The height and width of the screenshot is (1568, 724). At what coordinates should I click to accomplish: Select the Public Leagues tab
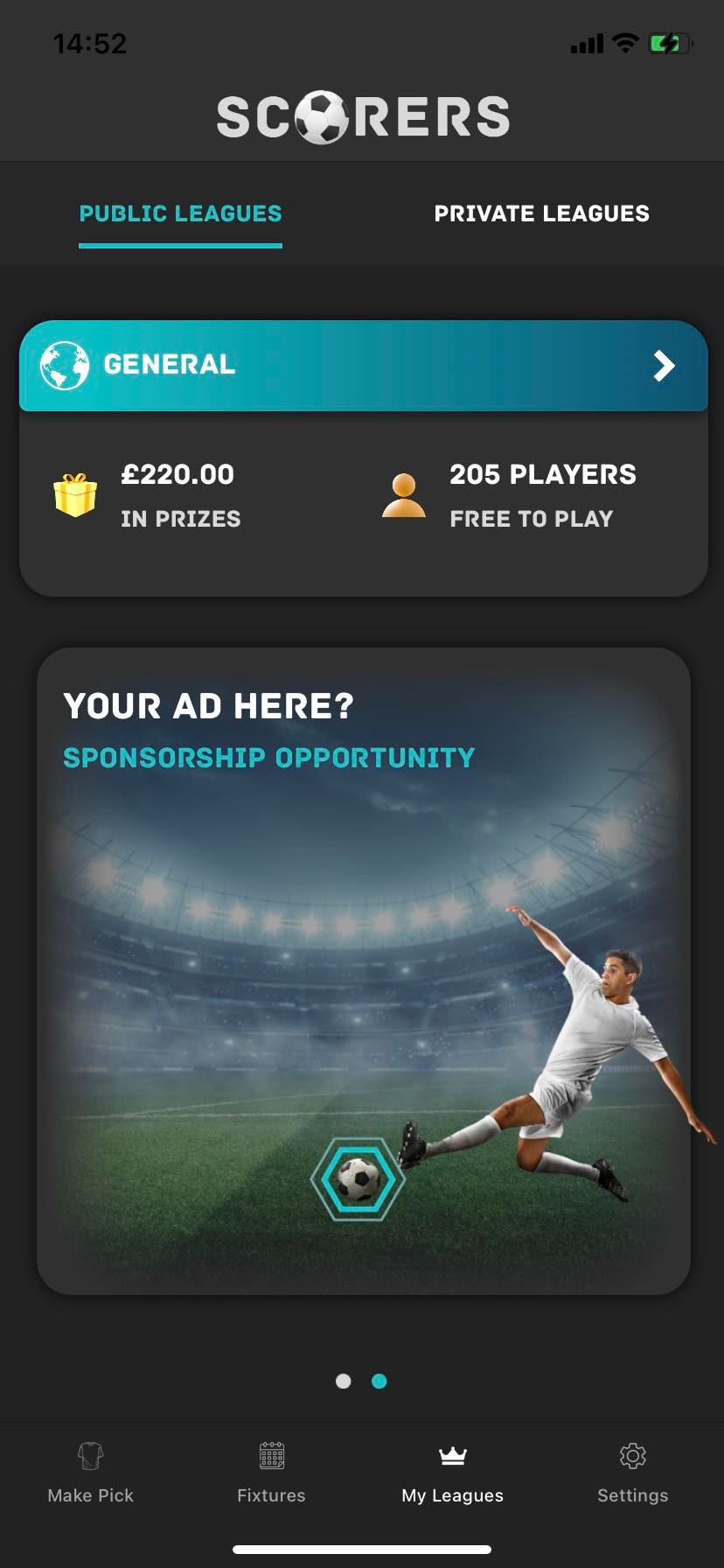(180, 213)
